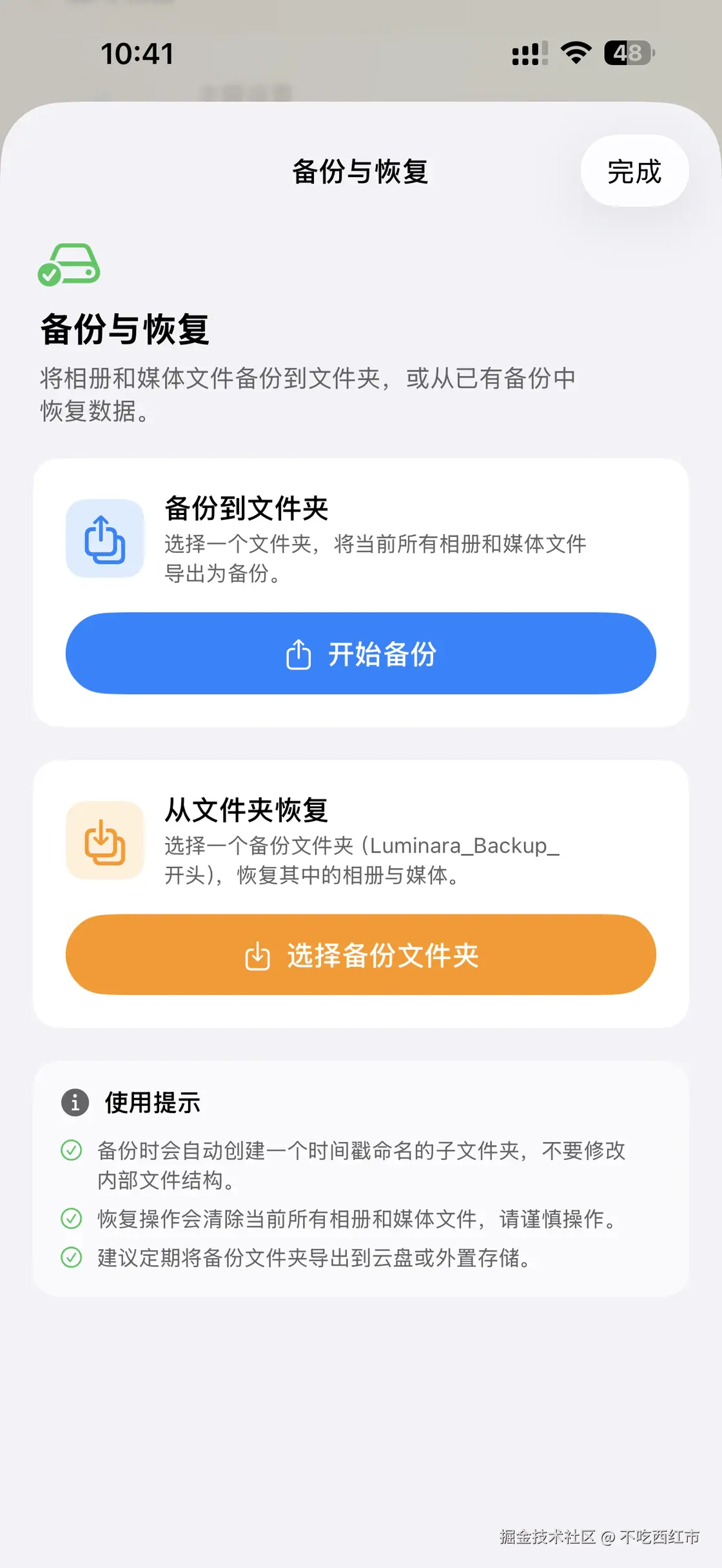Start the backup with 开始备份
The image size is (722, 1568).
click(361, 653)
